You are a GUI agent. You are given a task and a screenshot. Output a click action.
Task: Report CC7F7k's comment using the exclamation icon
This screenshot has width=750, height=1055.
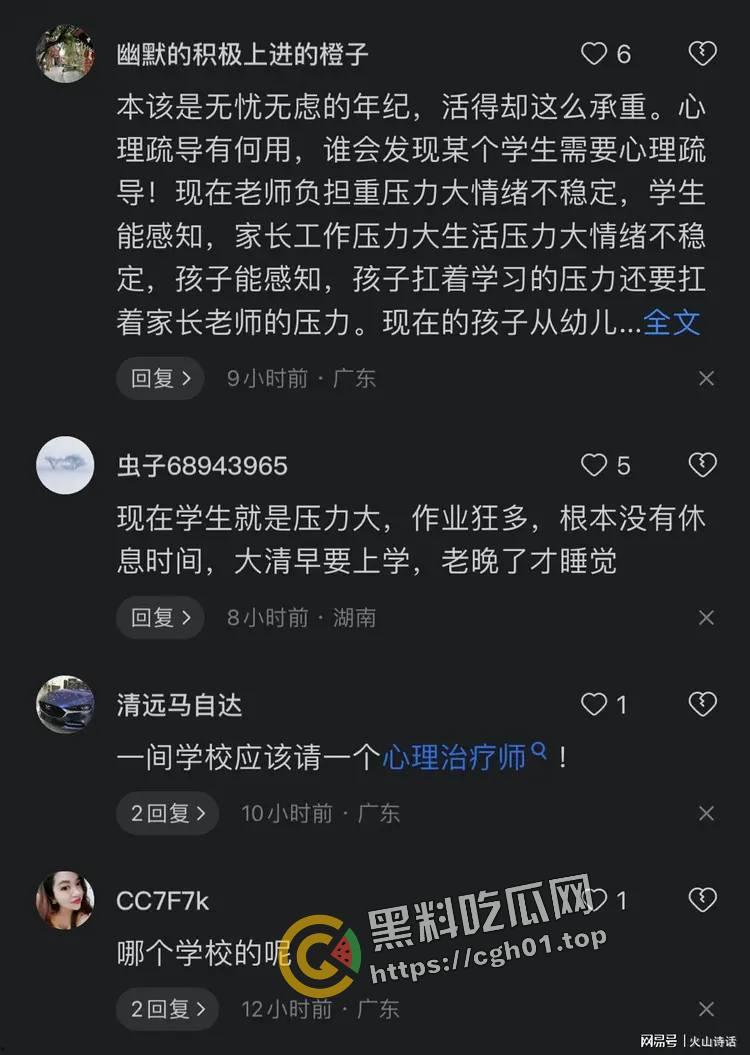(705, 900)
